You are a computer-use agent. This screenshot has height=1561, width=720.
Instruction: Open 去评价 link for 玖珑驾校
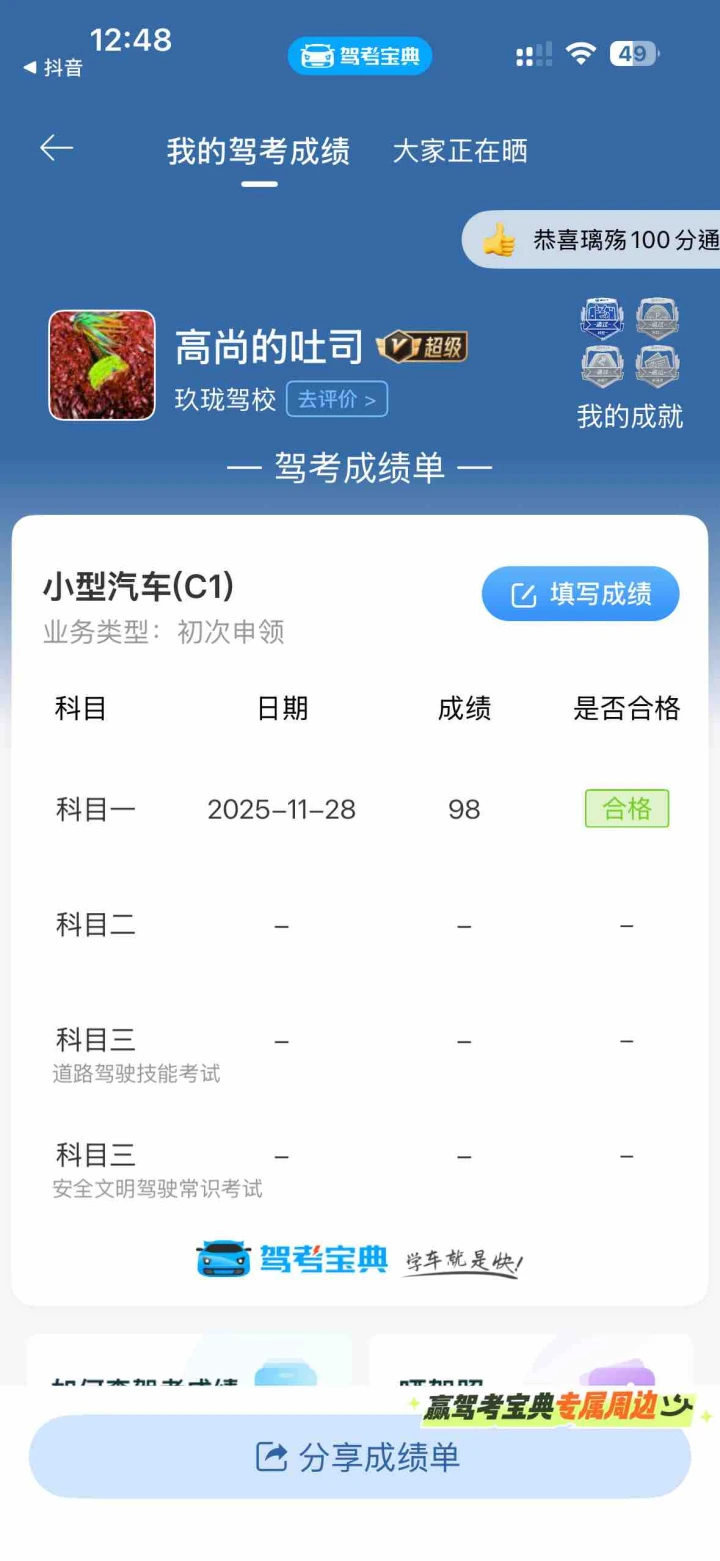tap(337, 399)
